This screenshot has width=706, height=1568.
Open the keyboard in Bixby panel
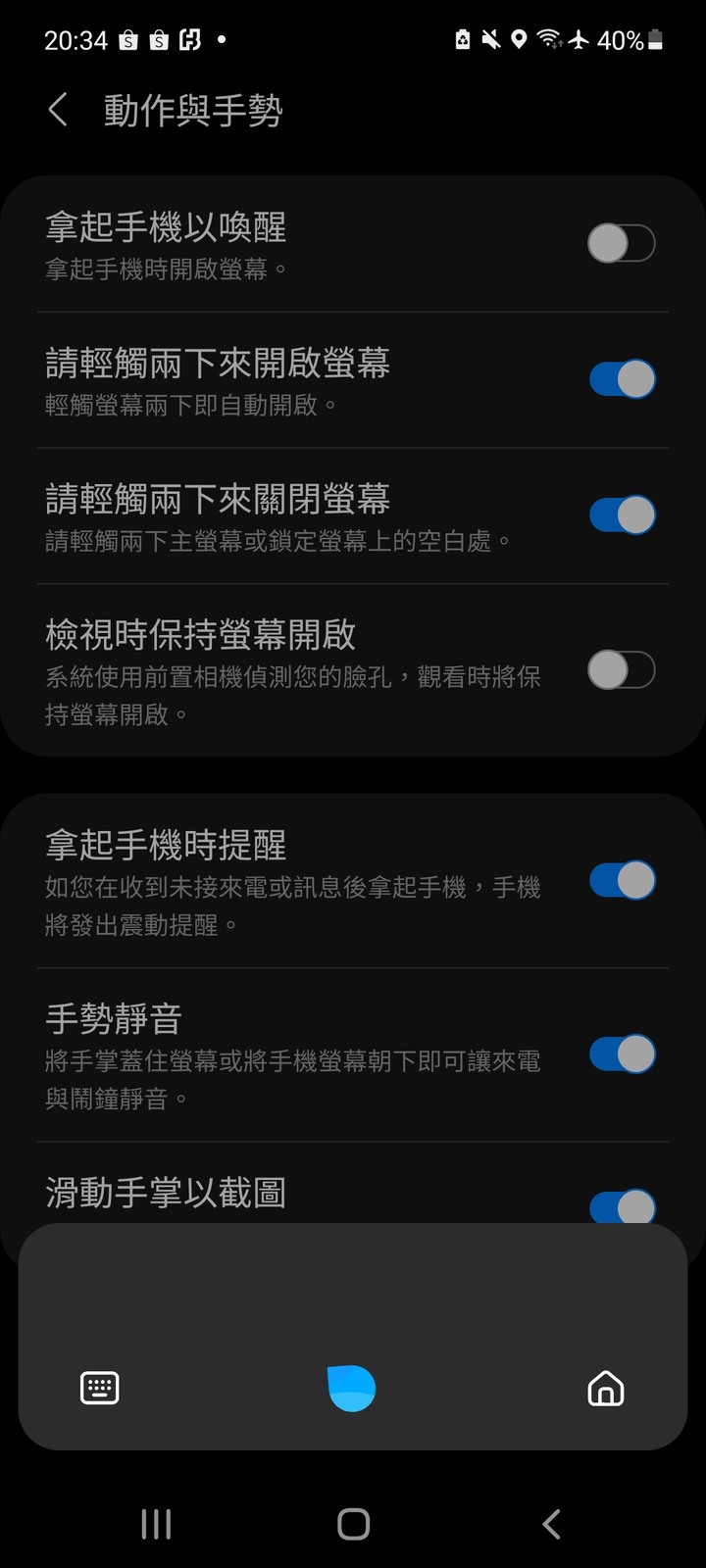click(x=99, y=1388)
